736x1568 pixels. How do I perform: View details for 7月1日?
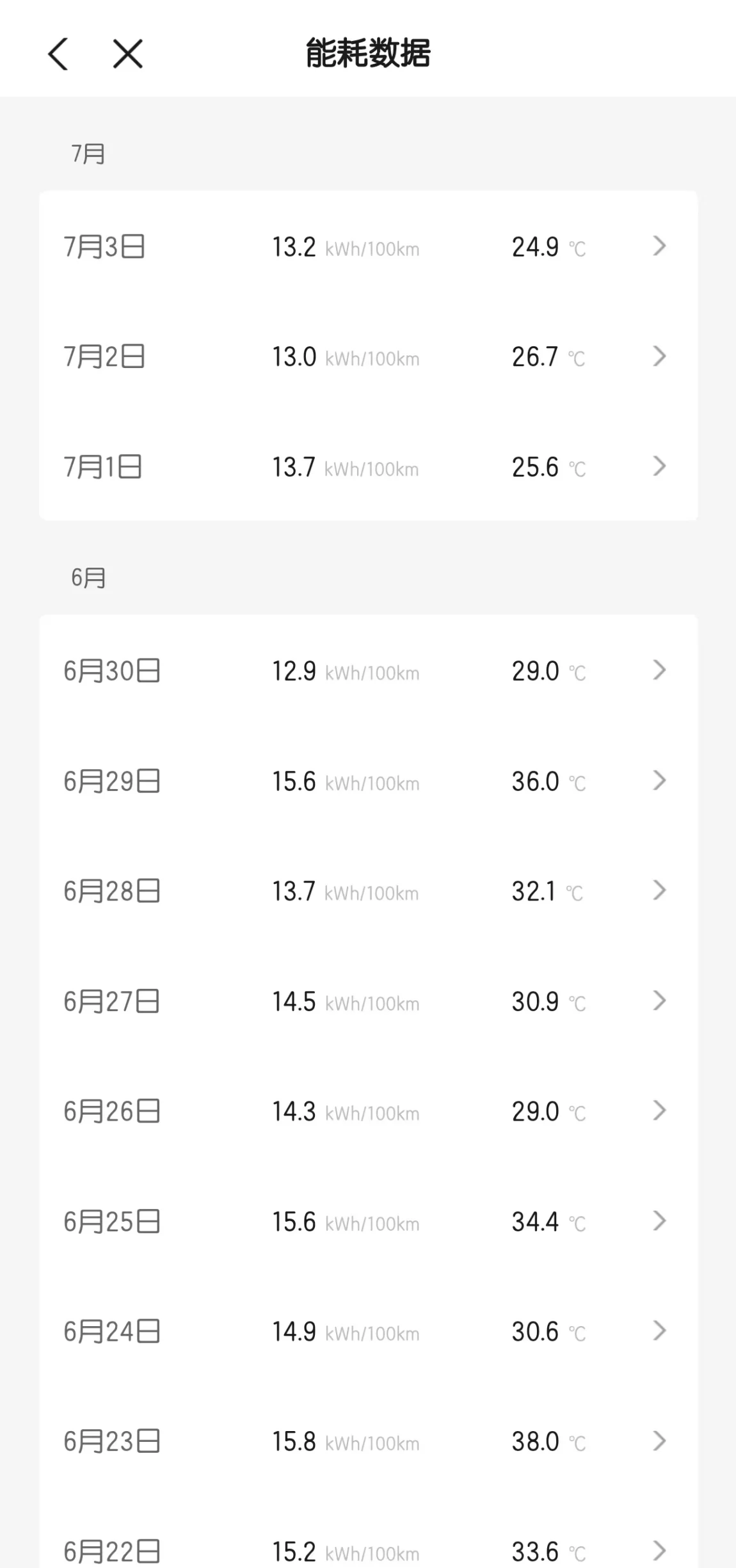point(368,467)
